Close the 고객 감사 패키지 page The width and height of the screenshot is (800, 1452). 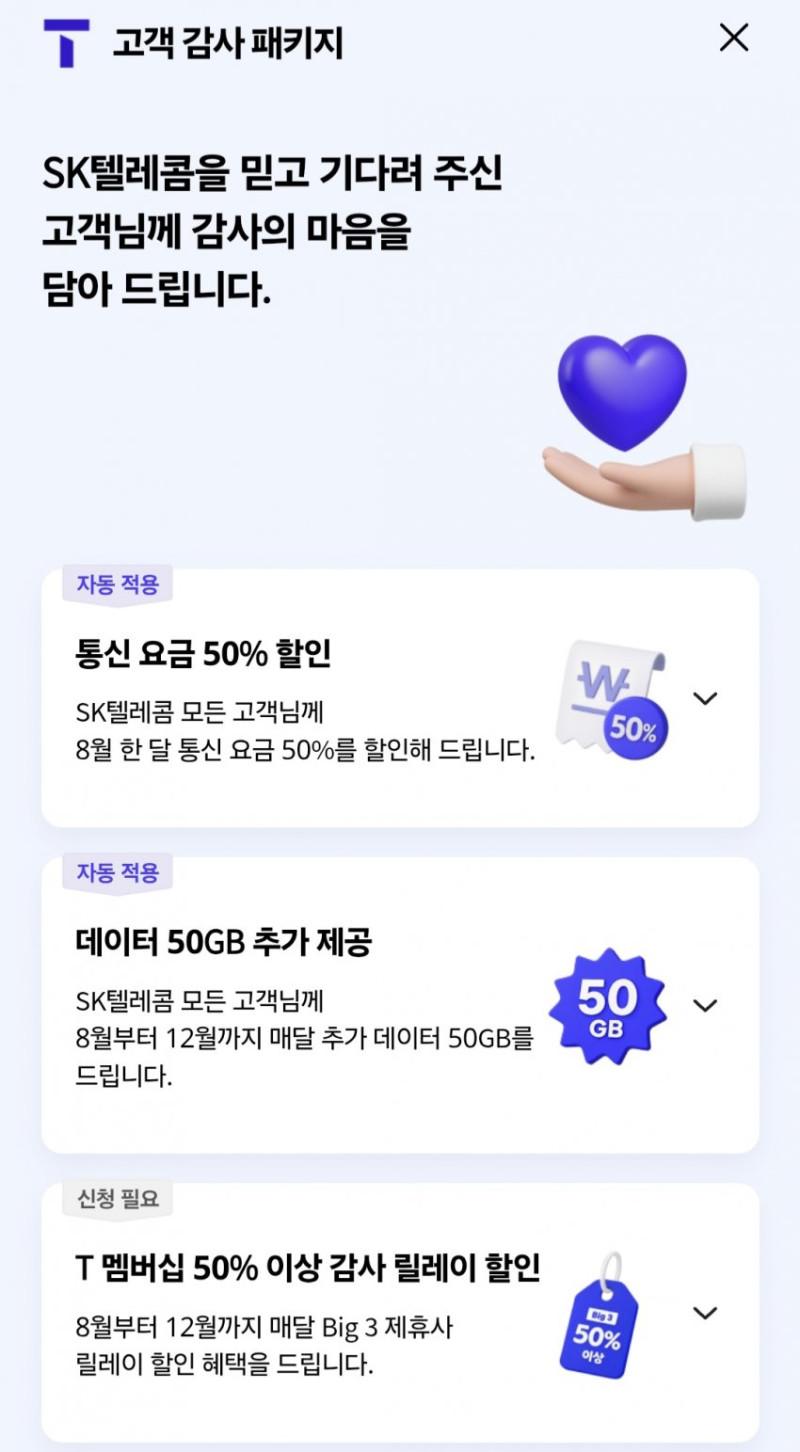tap(734, 38)
